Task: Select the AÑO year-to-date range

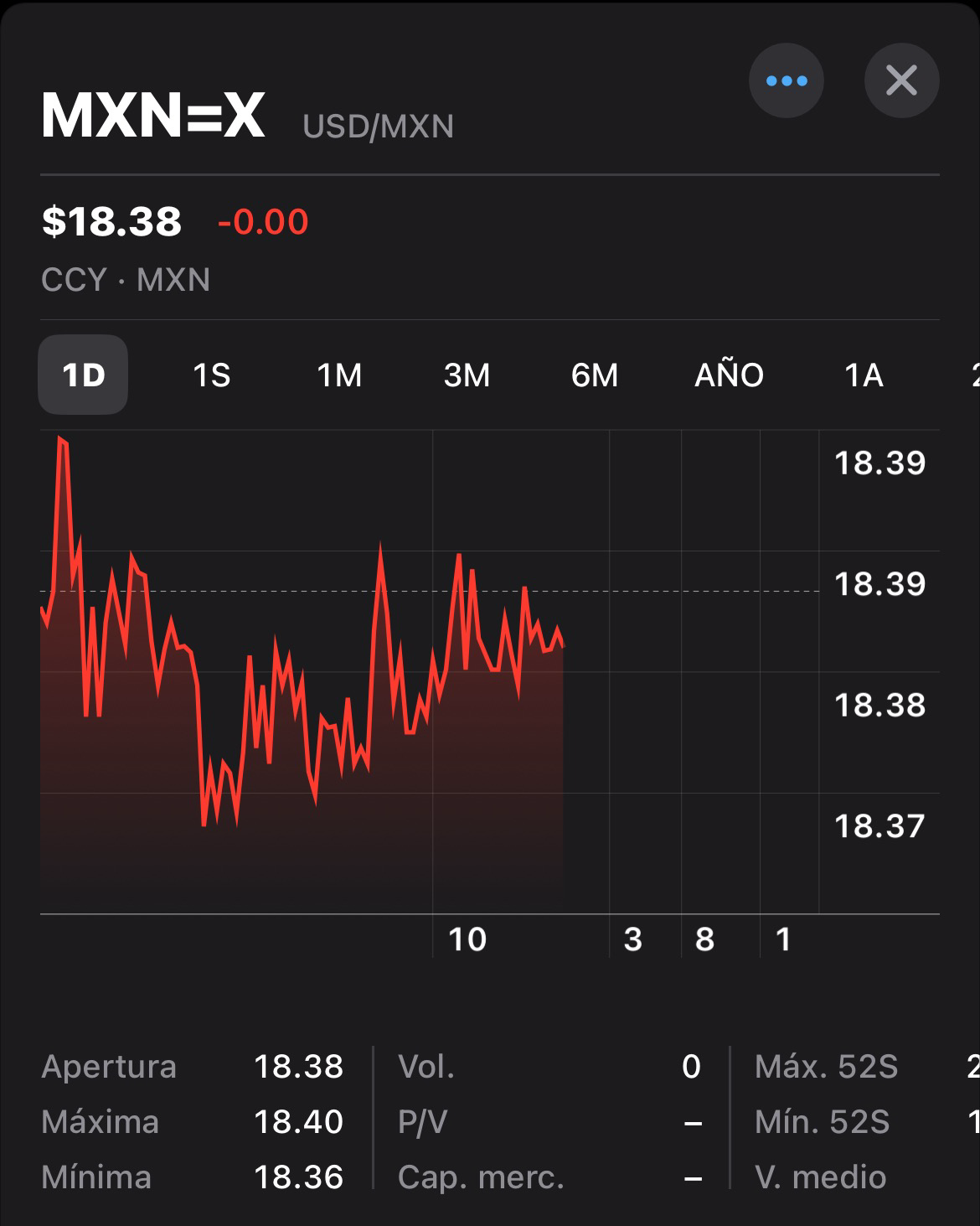Action: coord(729,375)
